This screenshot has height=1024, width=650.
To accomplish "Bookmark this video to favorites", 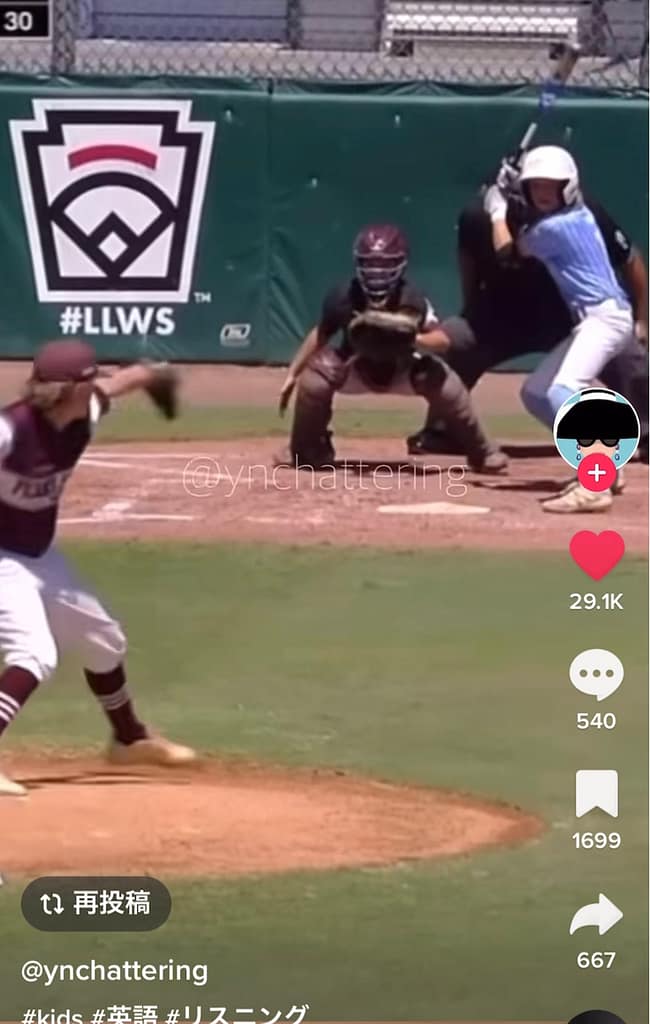I will point(596,794).
